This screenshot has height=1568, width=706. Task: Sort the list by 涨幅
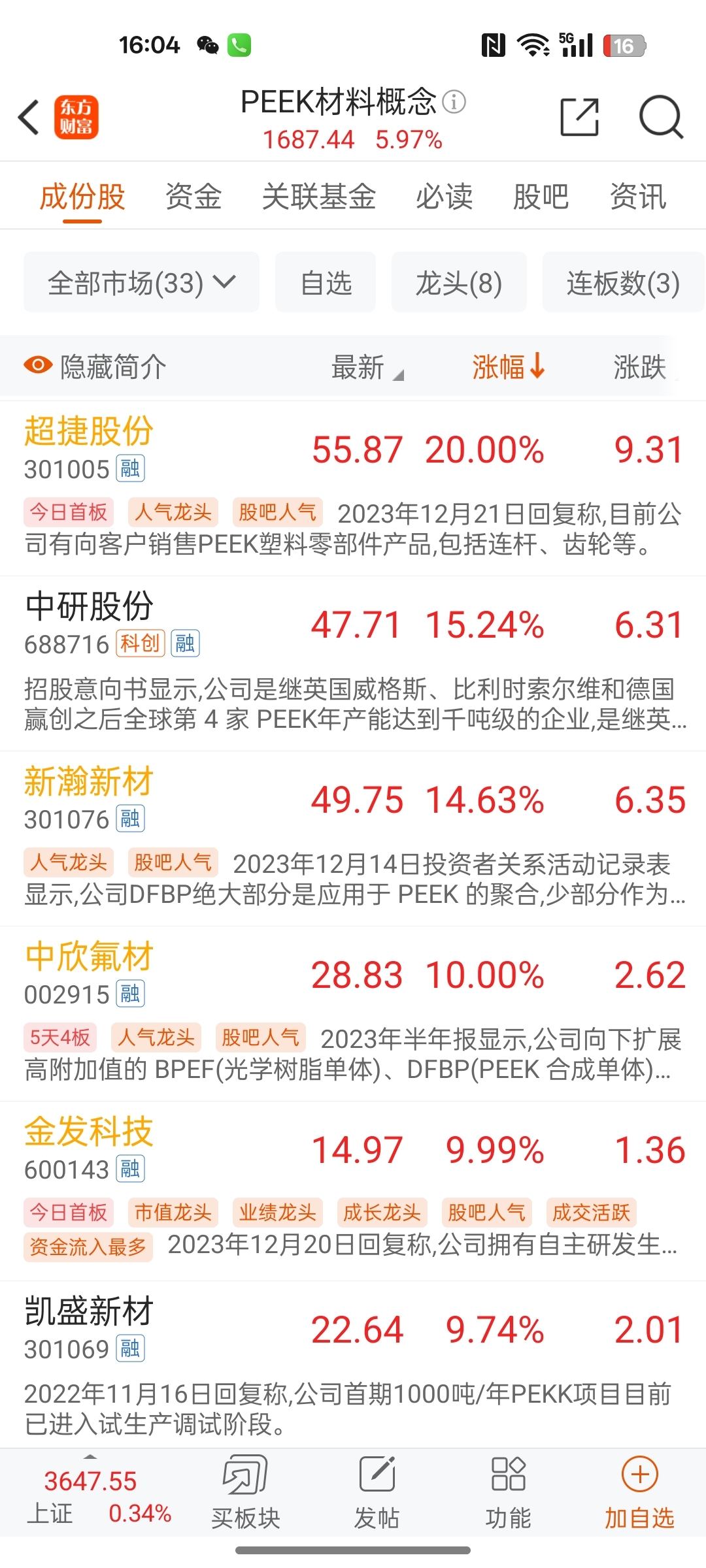point(509,367)
